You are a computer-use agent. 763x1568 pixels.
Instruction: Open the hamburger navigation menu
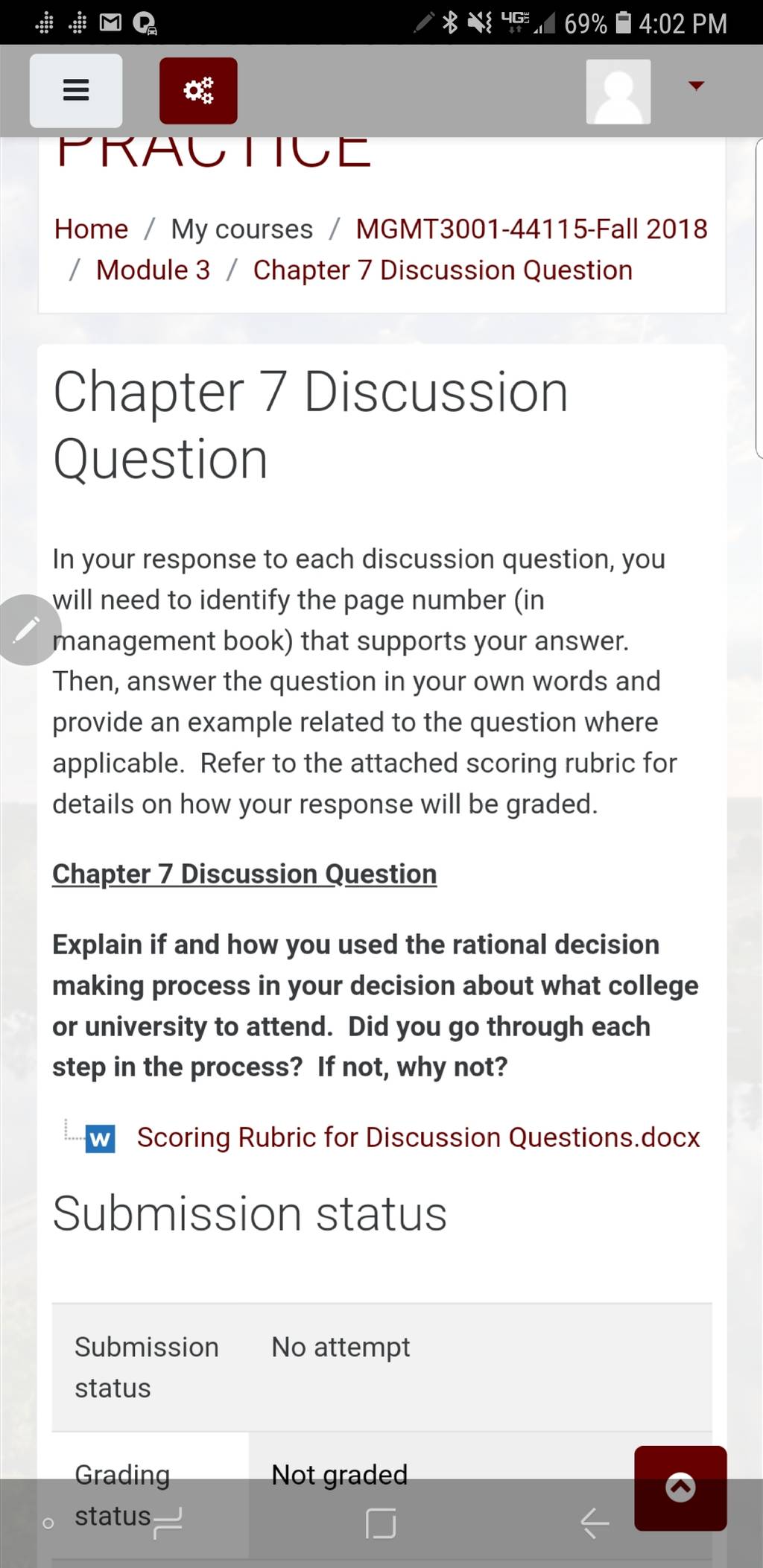click(x=76, y=90)
